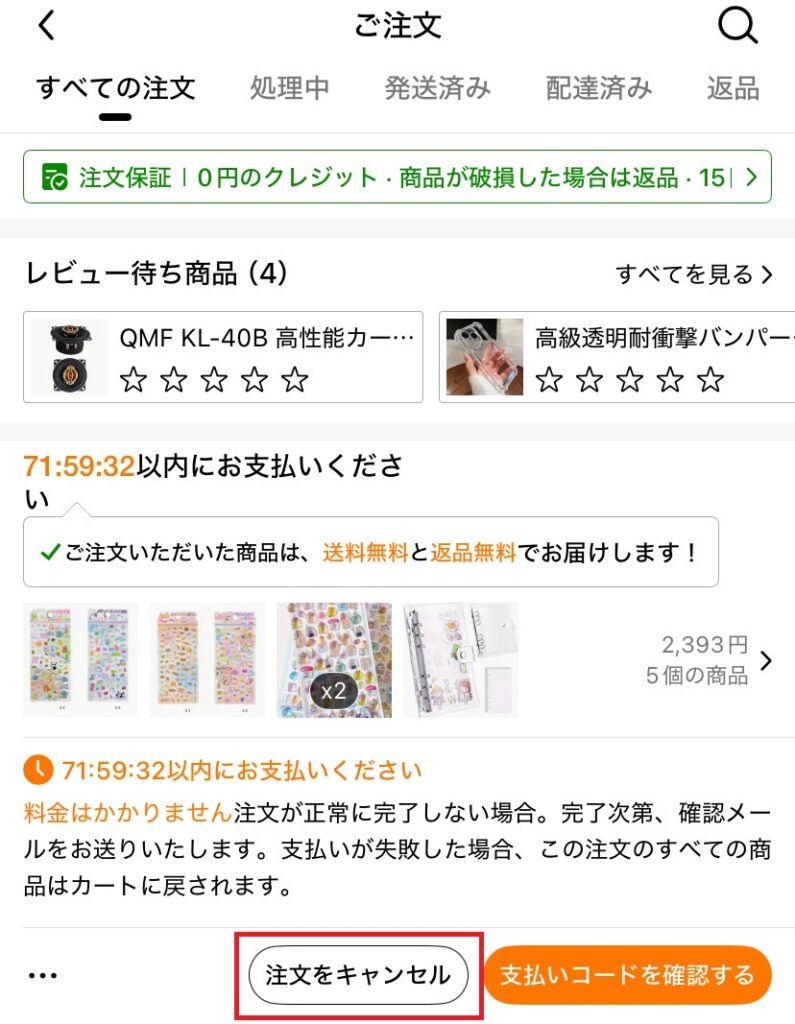Viewport: 795px width, 1024px height.
Task: Select the すべての注文 tab
Action: click(x=116, y=88)
